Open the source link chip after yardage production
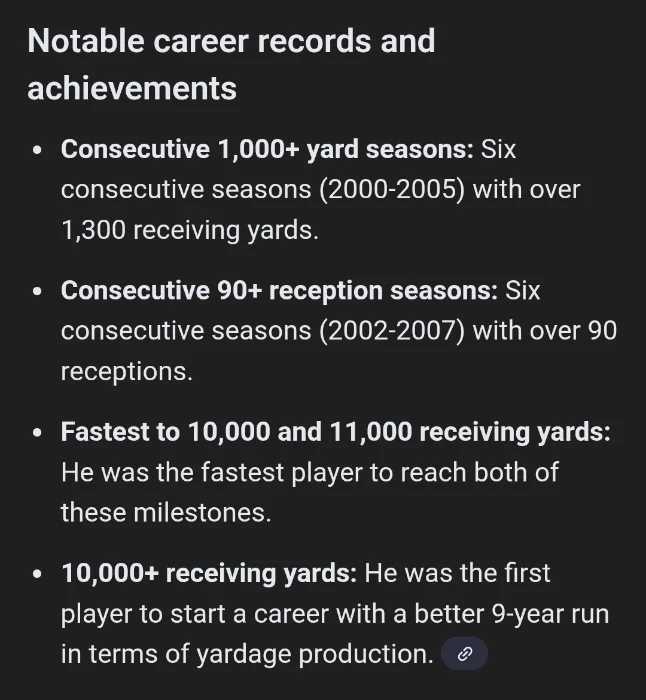The image size is (646, 700). click(x=464, y=655)
